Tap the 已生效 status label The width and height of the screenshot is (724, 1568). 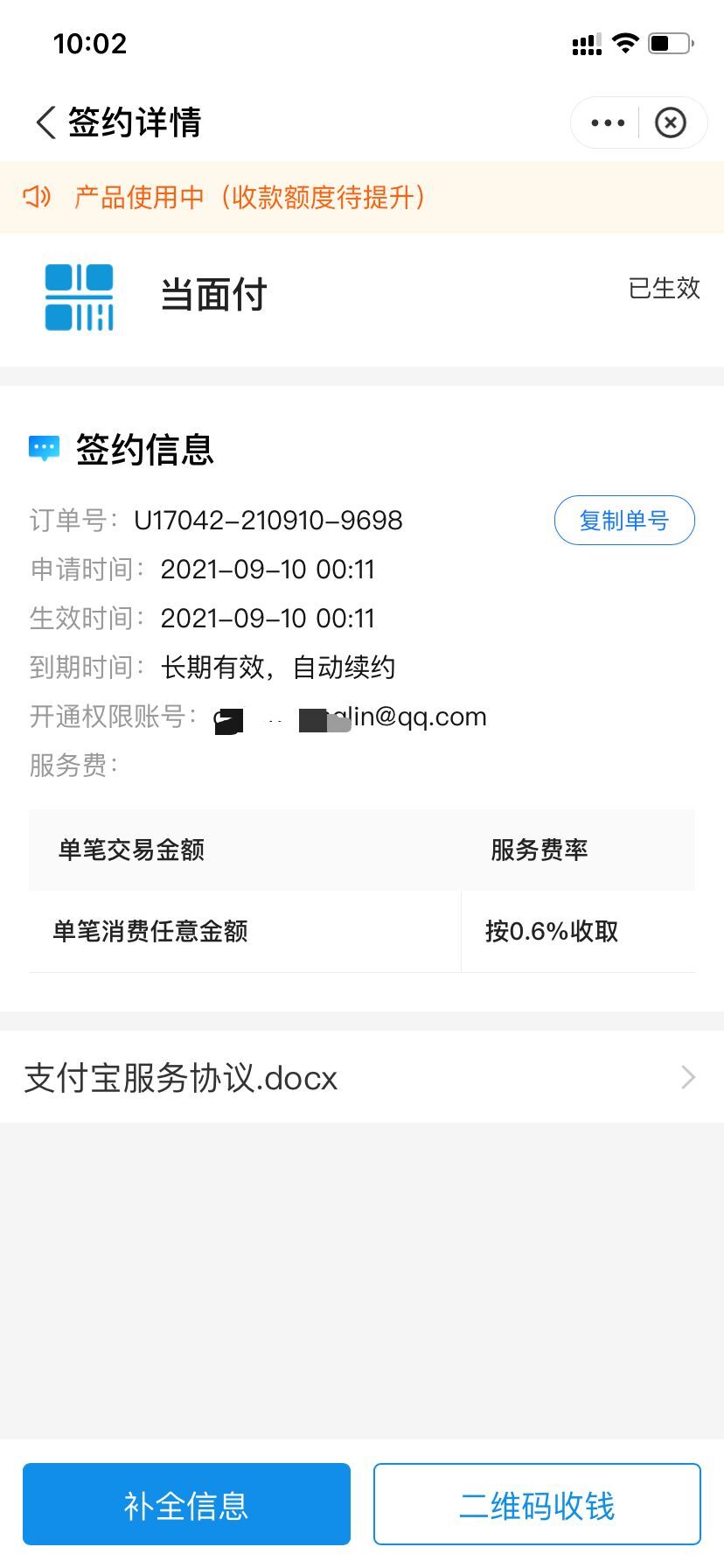(665, 289)
